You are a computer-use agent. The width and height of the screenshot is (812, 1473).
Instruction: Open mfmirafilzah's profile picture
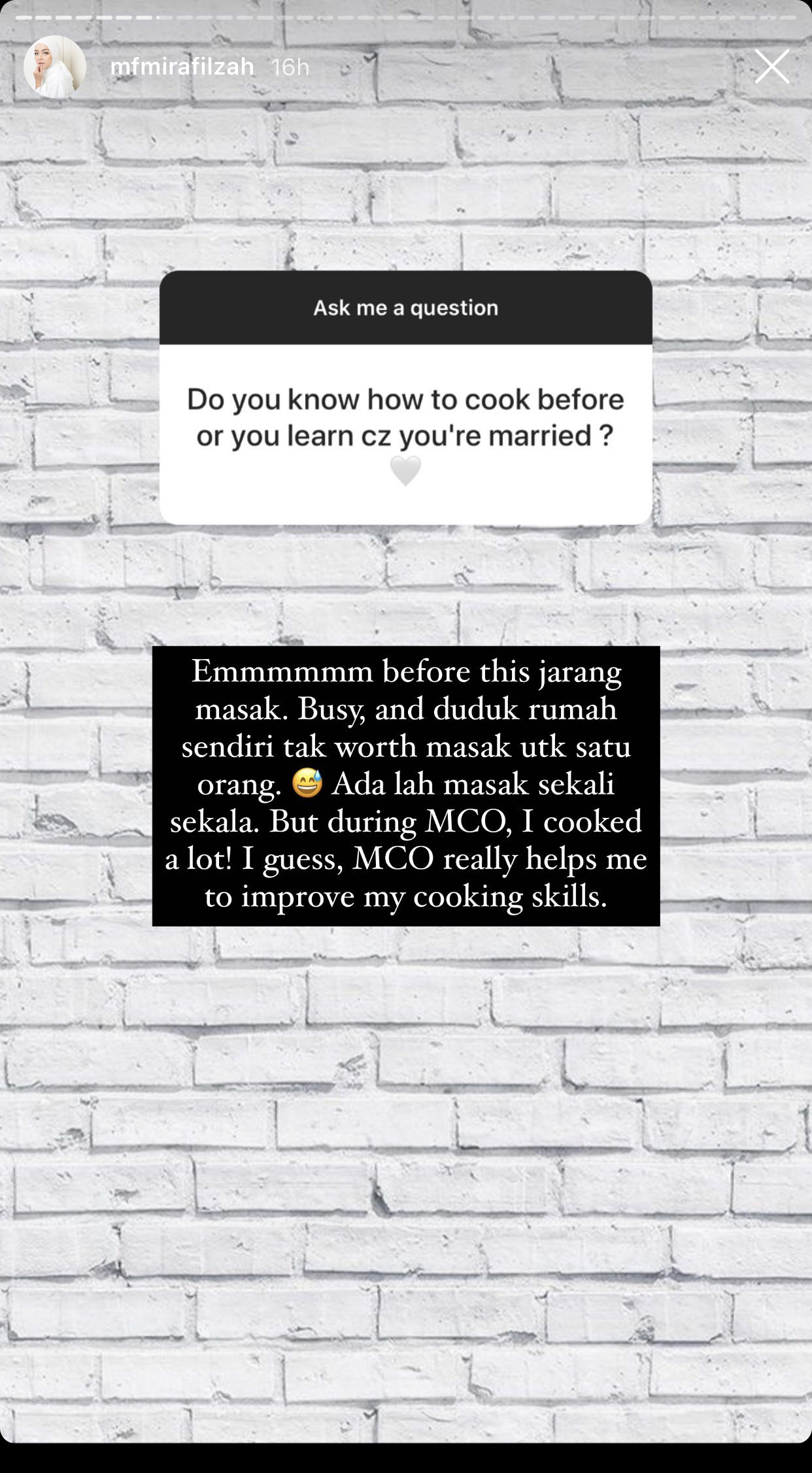[55, 67]
